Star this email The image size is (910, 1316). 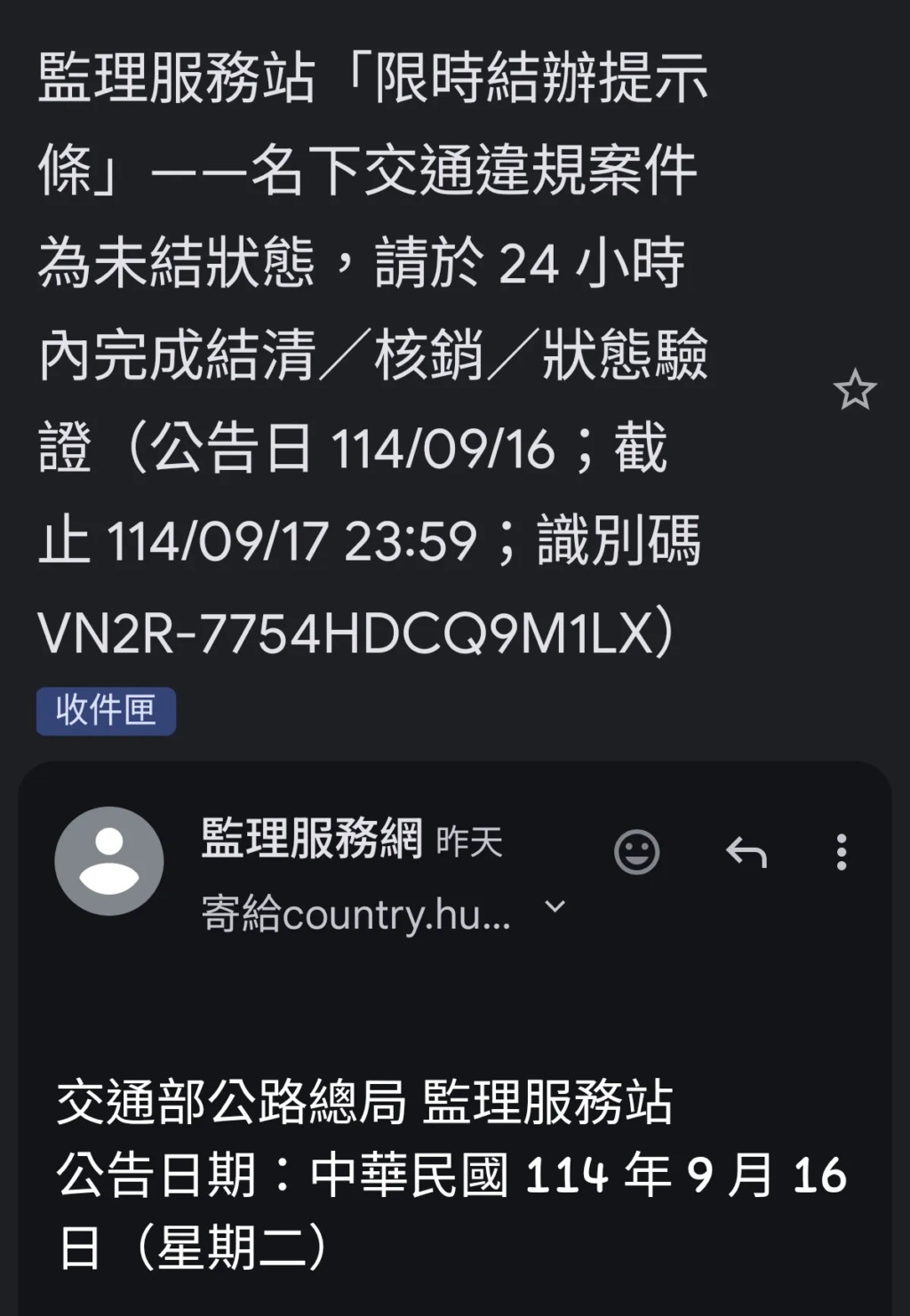(855, 390)
